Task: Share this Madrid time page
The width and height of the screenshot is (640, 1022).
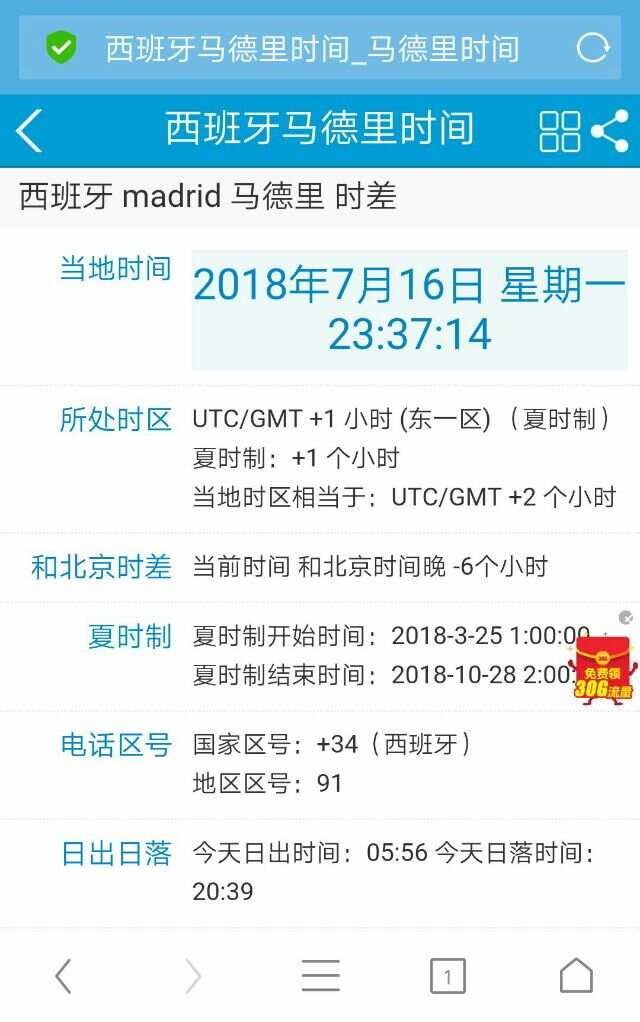Action: pyautogui.click(x=610, y=131)
